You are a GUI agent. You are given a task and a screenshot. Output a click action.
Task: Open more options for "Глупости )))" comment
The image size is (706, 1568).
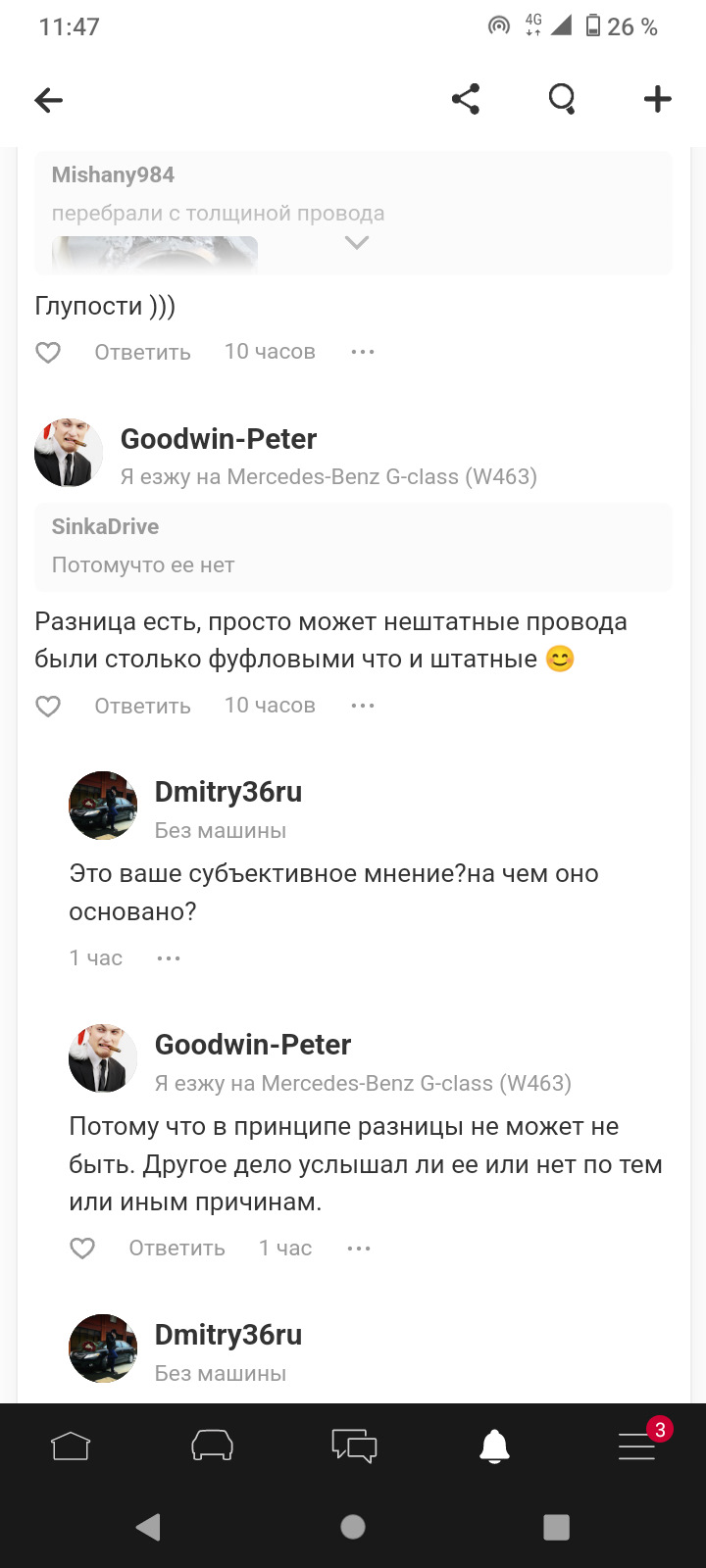[363, 352]
